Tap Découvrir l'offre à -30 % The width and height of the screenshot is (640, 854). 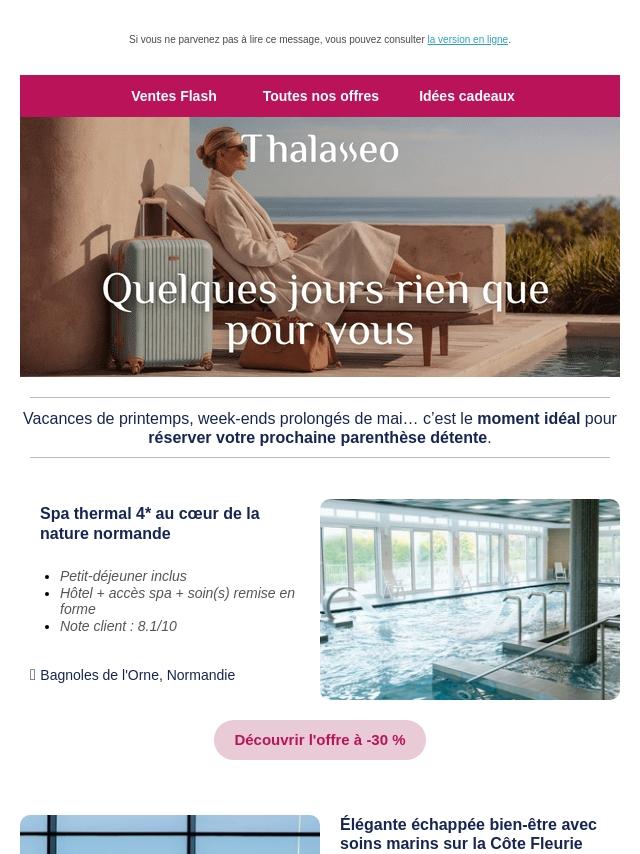point(320,740)
